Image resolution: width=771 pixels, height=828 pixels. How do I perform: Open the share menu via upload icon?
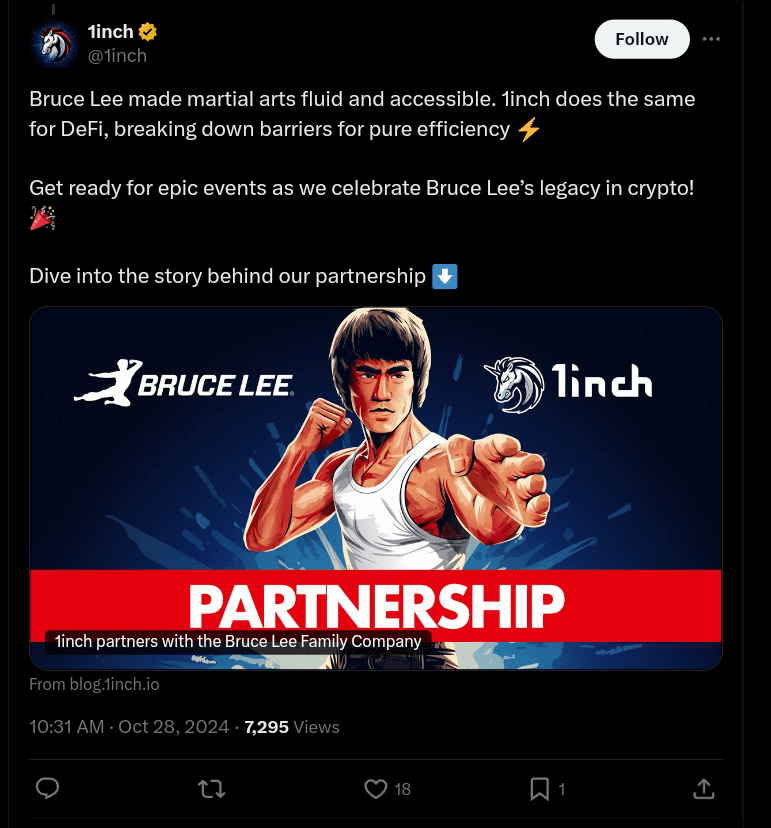[703, 788]
